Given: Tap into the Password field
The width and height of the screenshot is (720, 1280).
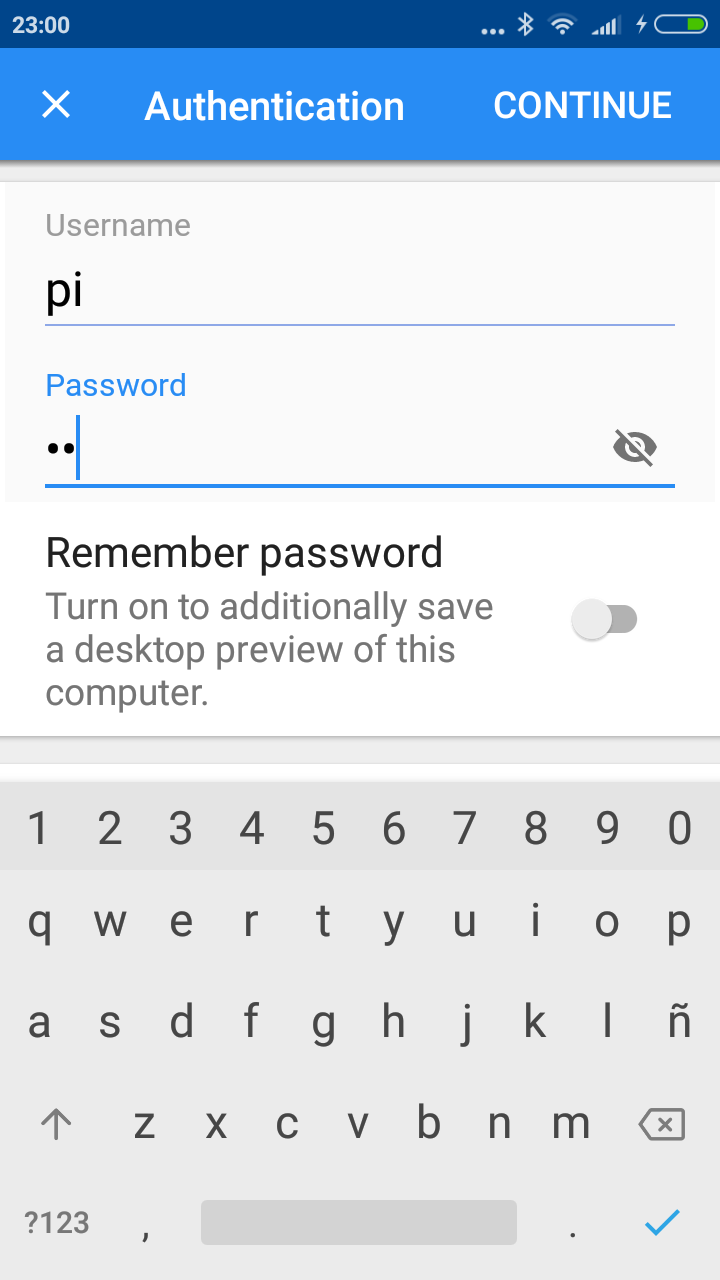Looking at the screenshot, I should tap(320, 449).
